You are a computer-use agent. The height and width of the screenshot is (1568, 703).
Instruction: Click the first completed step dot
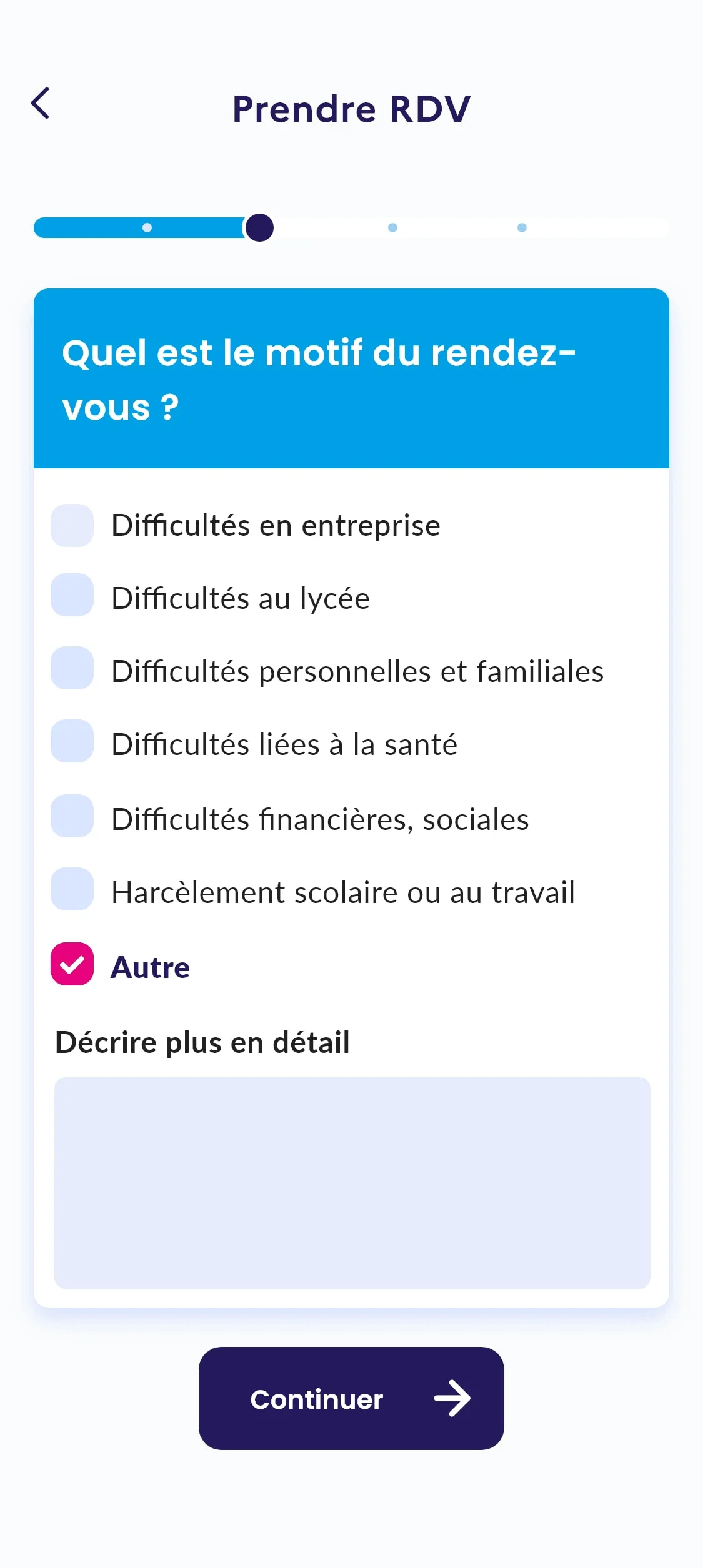(x=147, y=228)
